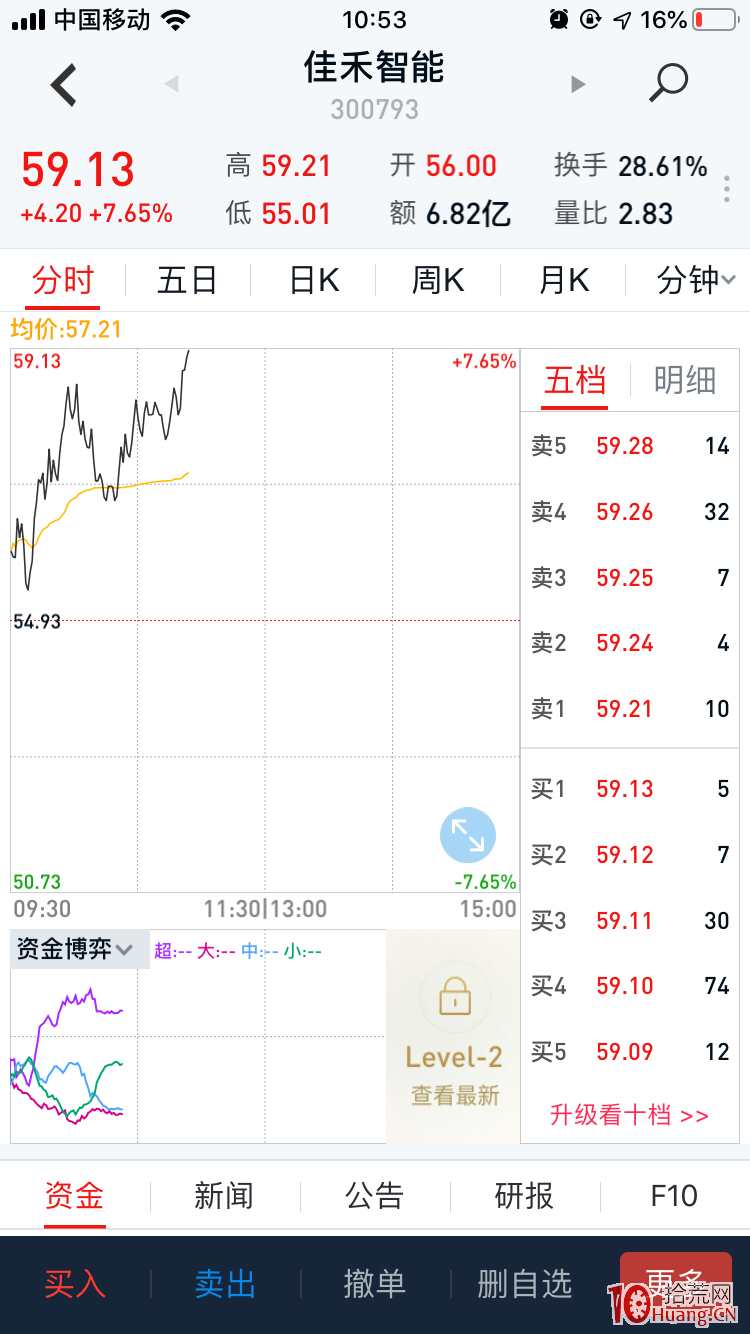Screen dimensions: 750x1334
Task: Tap the Level-2 lock icon
Action: point(453,997)
